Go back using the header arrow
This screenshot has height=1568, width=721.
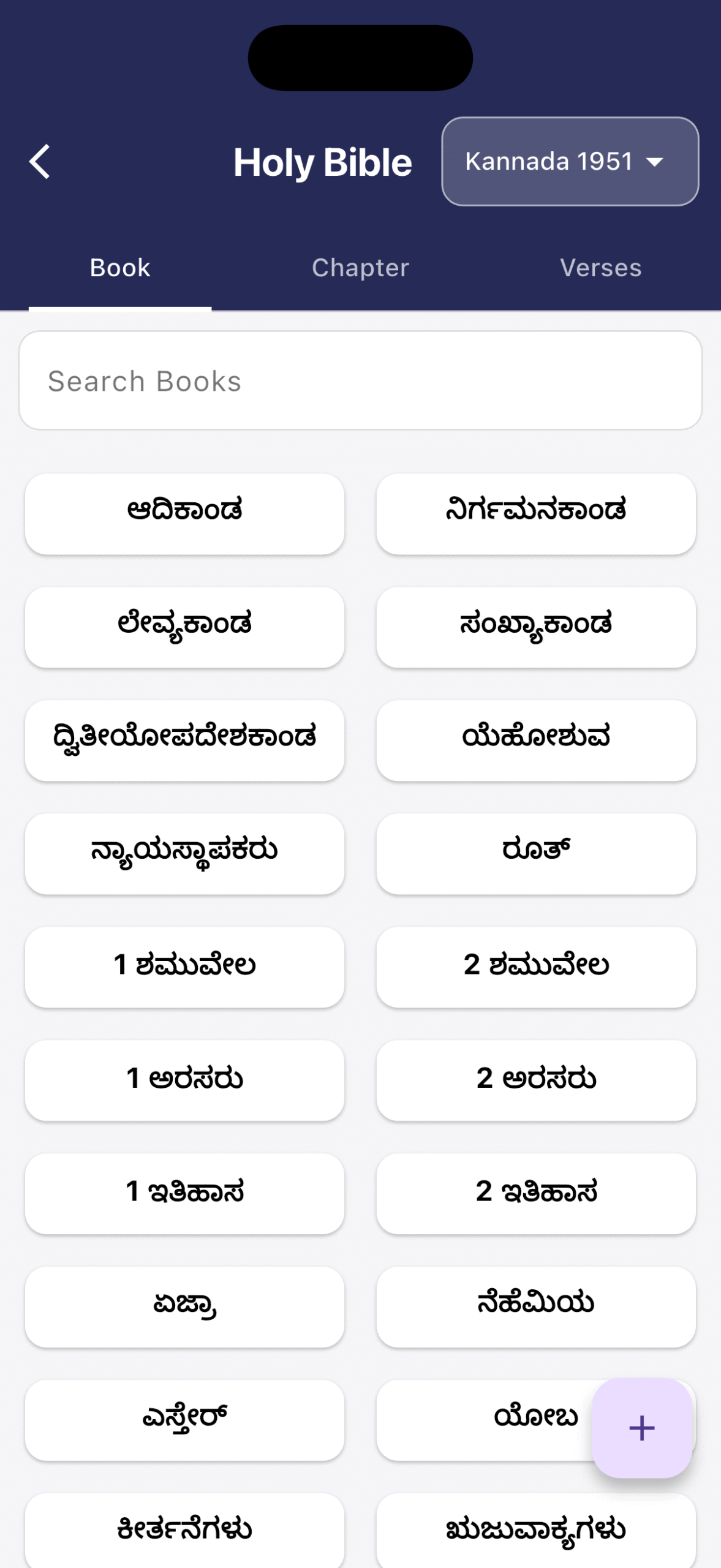point(40,162)
